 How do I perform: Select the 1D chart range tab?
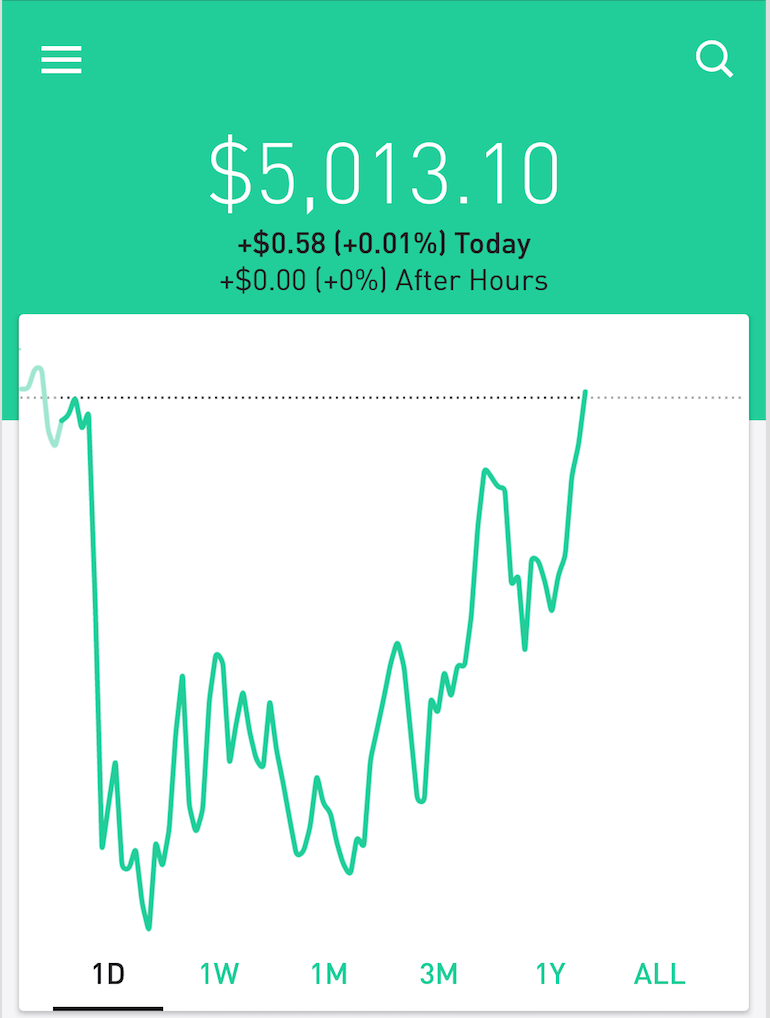click(109, 973)
